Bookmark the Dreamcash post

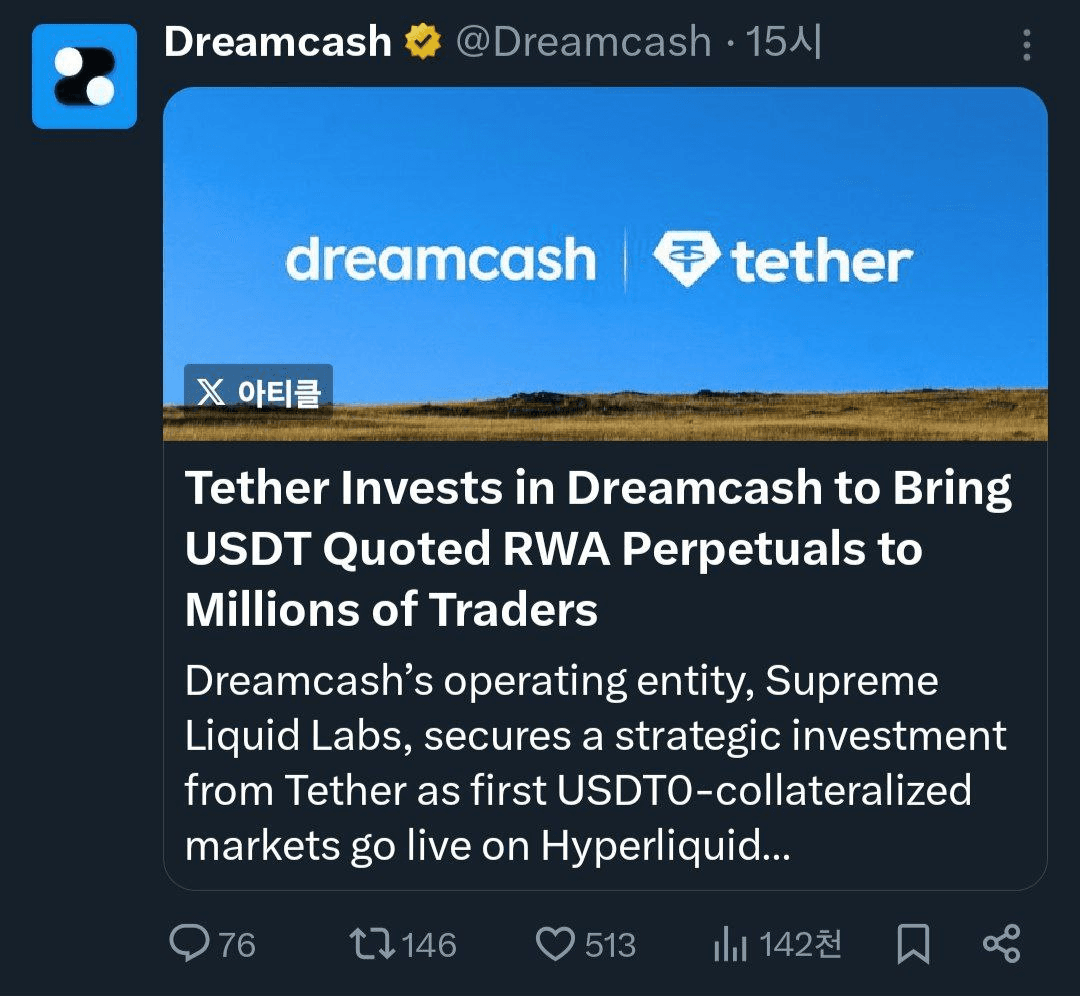tap(912, 943)
